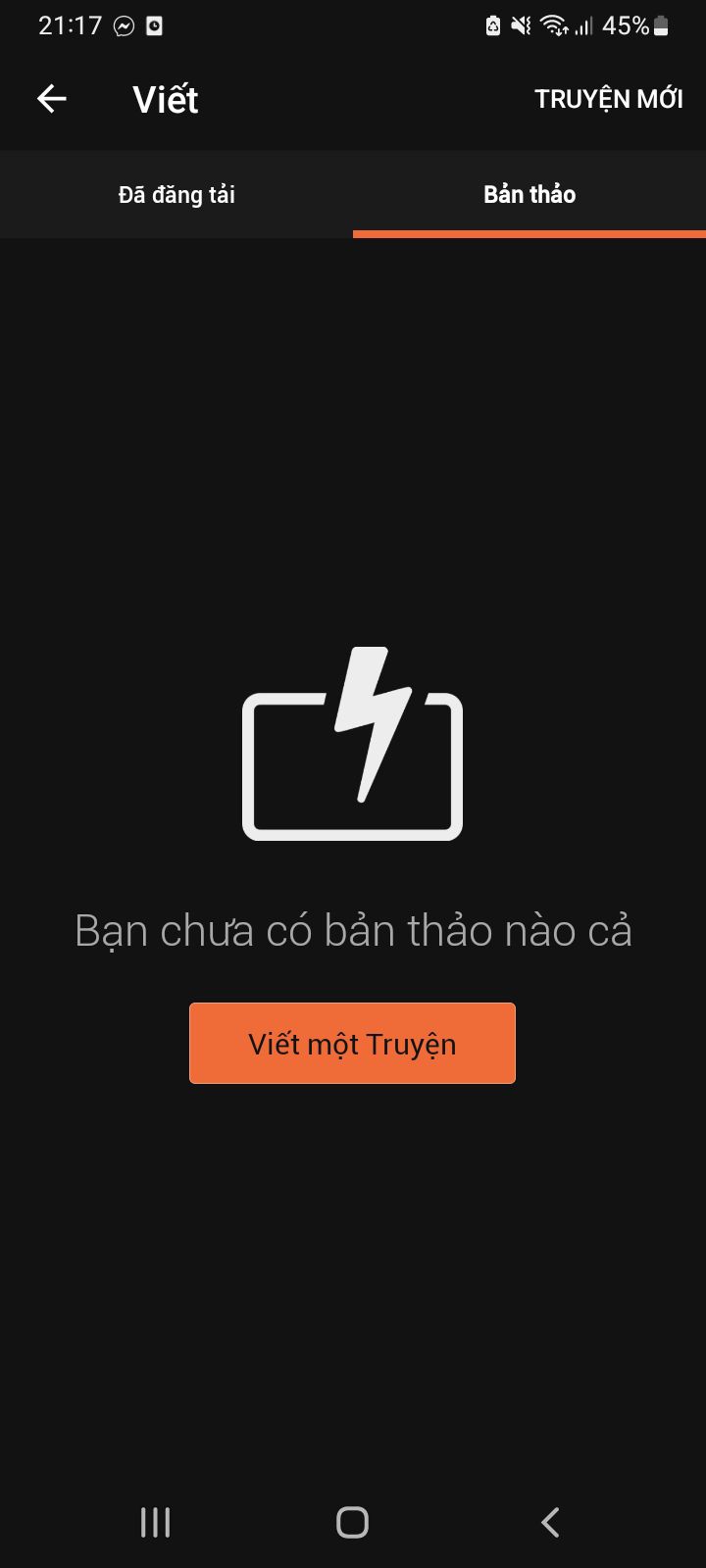Go to the home screen

pos(352,1522)
